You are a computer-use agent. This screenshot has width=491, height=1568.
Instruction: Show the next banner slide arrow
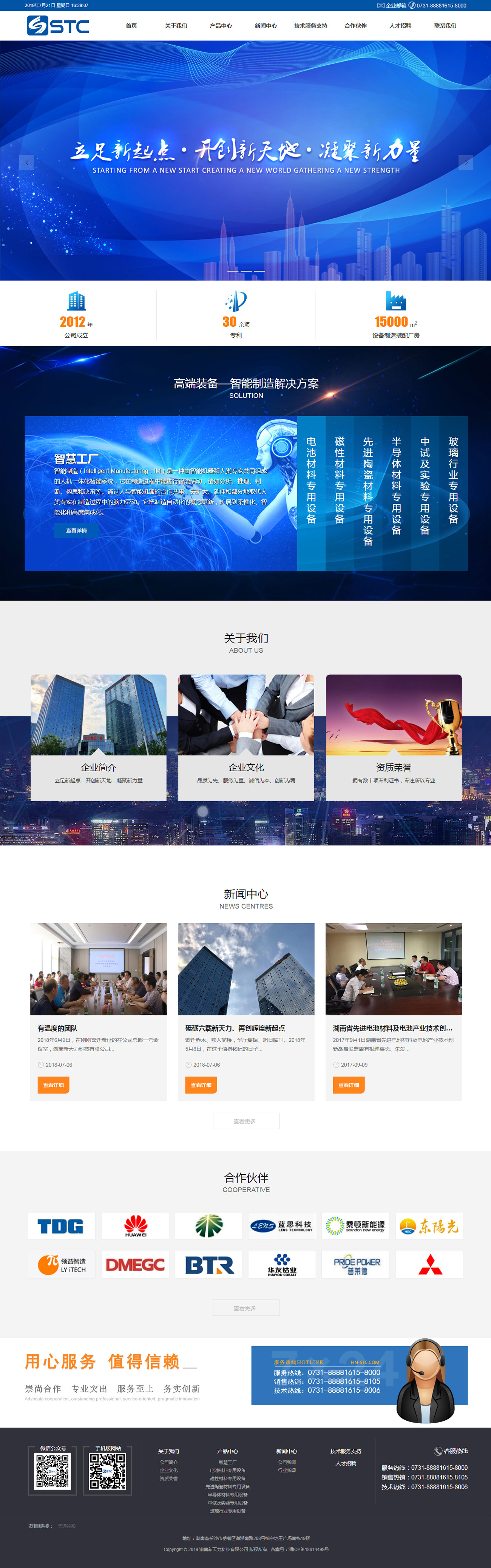pos(465,162)
